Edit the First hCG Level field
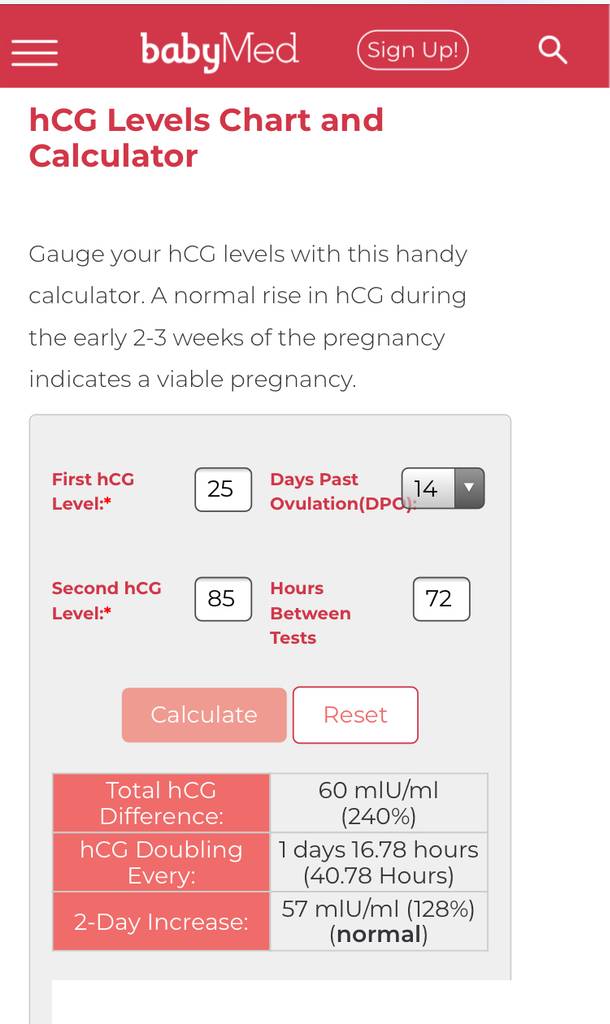The image size is (610, 1024). tap(222, 489)
